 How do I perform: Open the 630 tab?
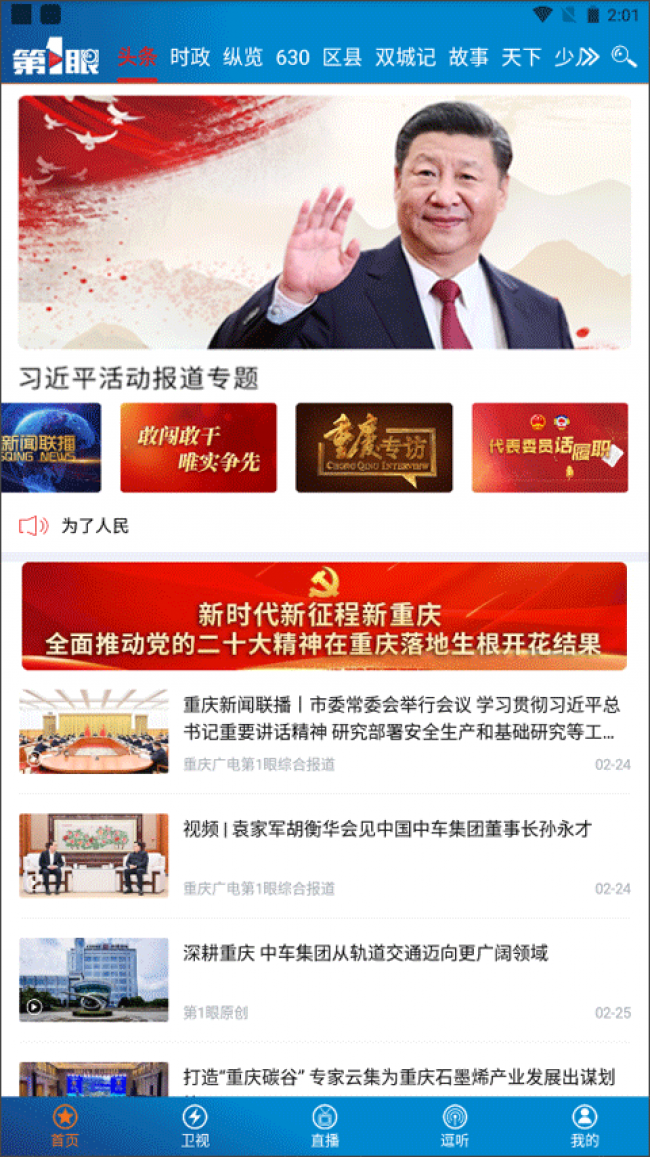click(x=292, y=57)
